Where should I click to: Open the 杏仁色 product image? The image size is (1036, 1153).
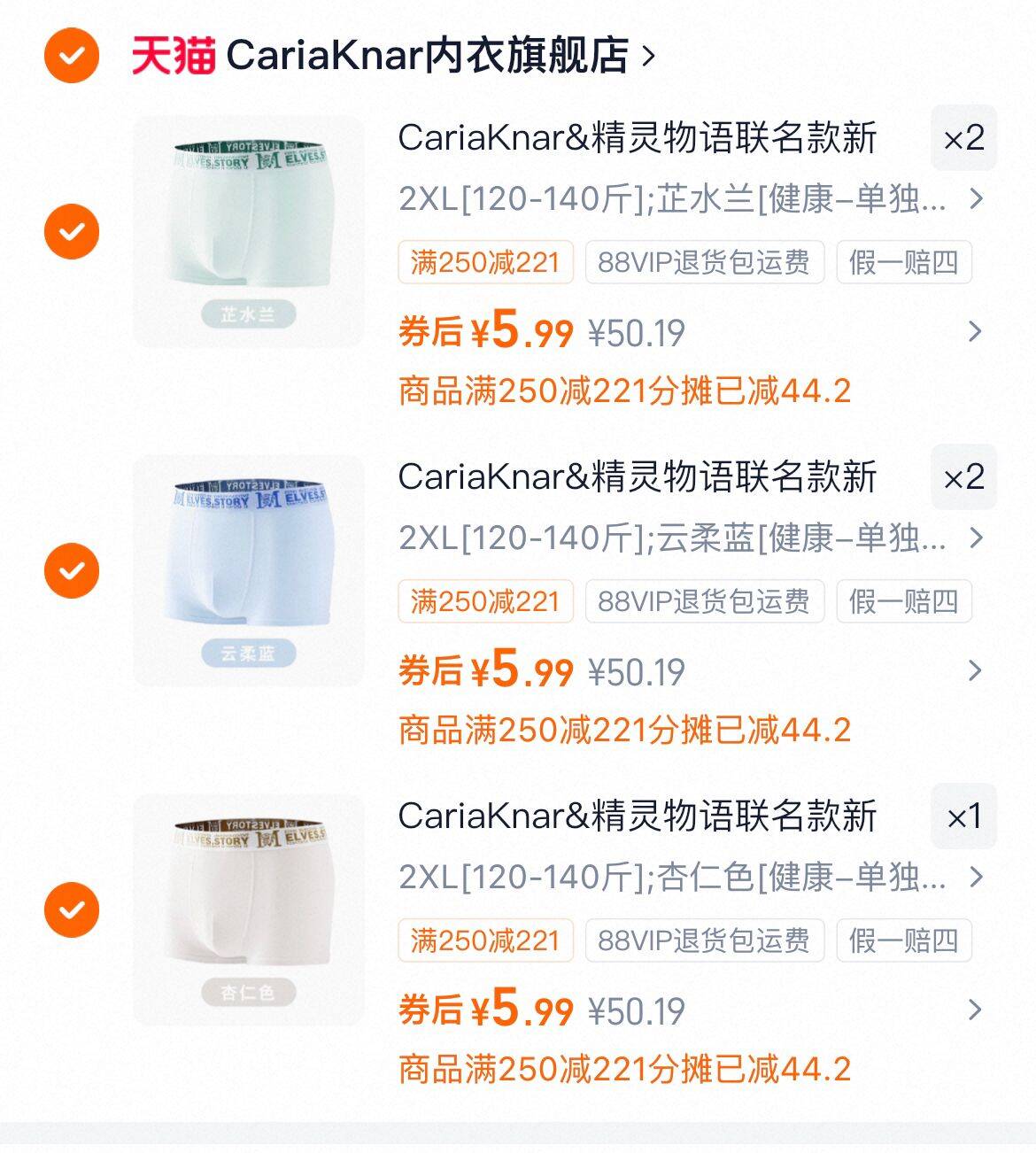(248, 909)
